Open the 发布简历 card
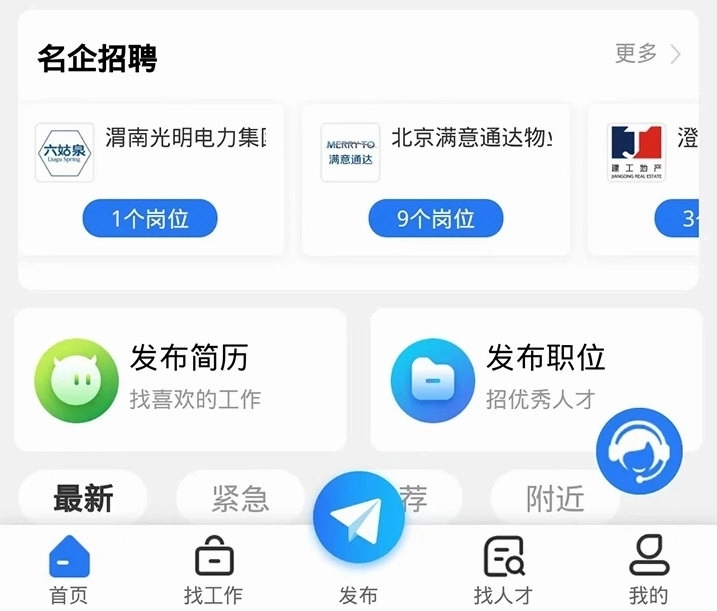The width and height of the screenshot is (717, 611). coord(180,380)
